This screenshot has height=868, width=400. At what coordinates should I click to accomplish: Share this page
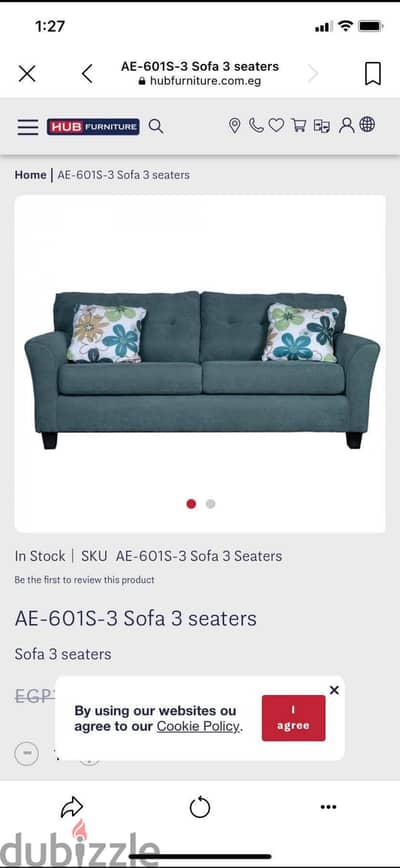pyautogui.click(x=71, y=808)
